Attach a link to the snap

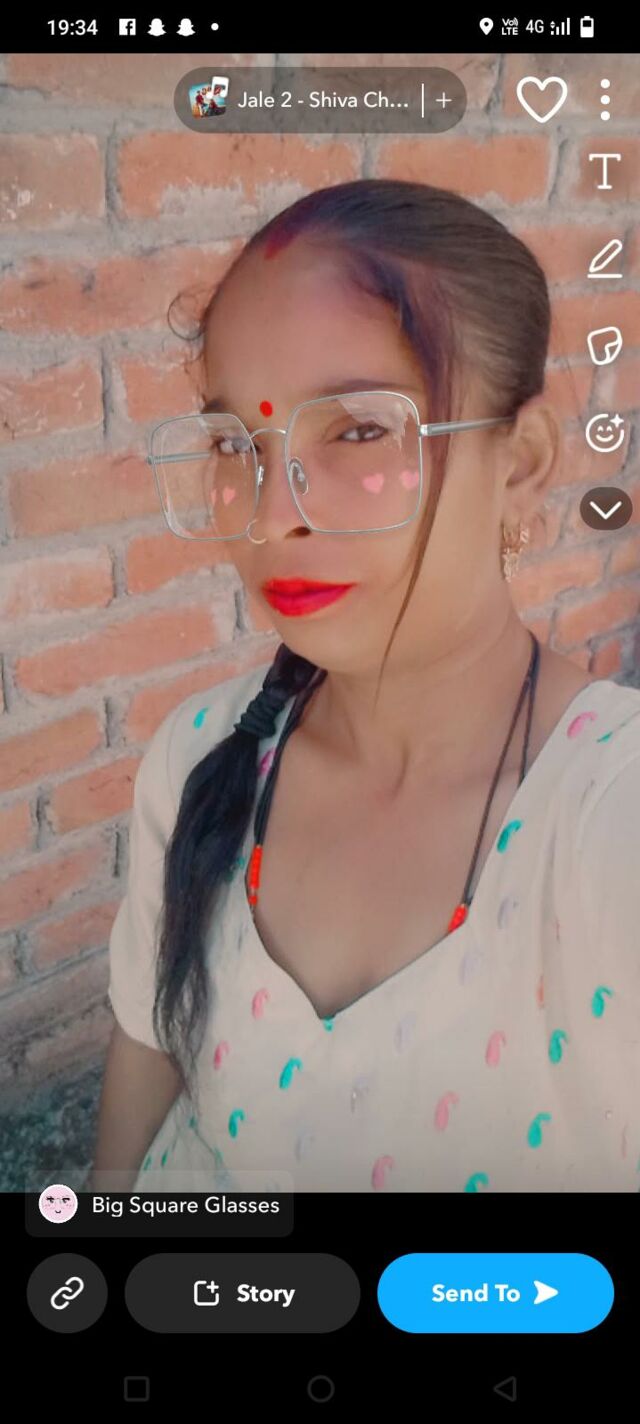(x=67, y=1293)
